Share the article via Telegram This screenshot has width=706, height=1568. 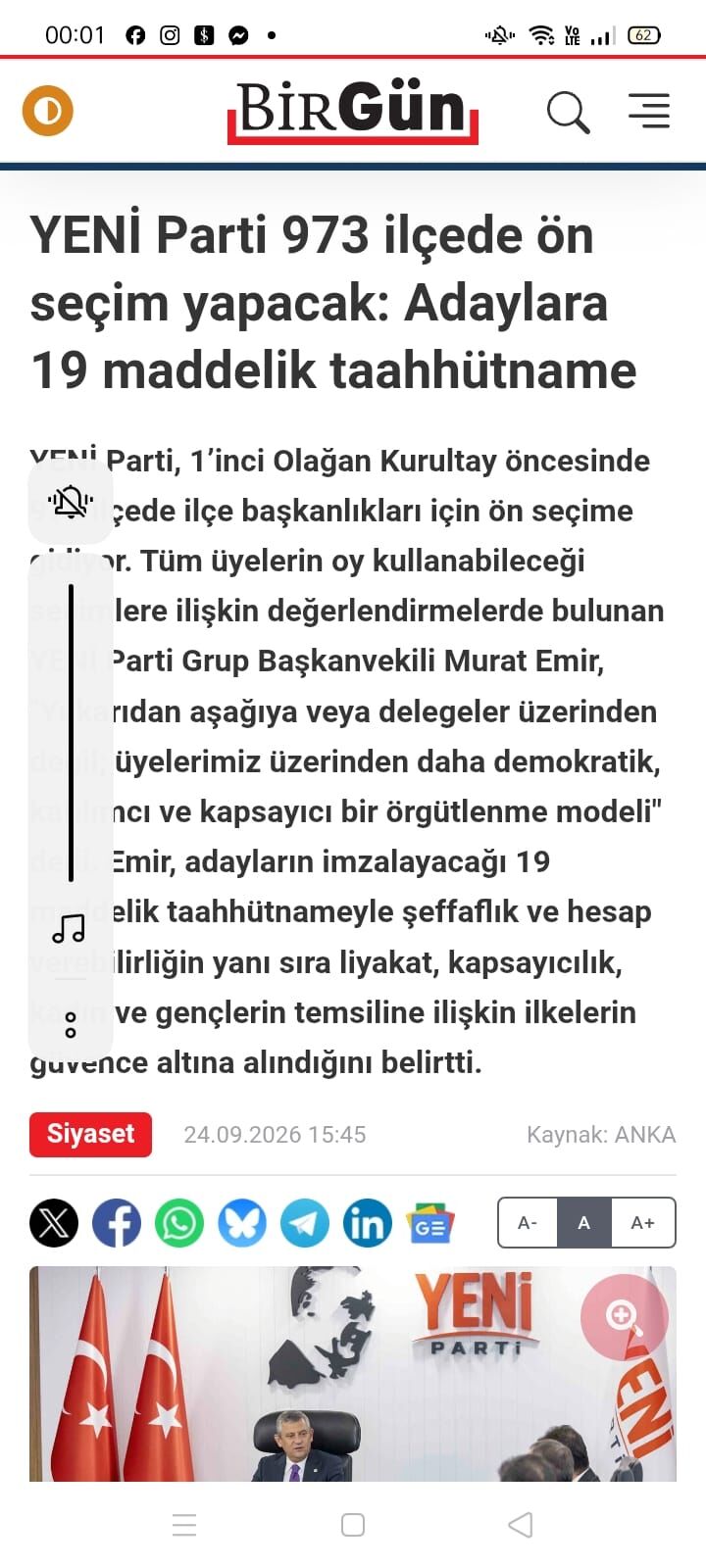(x=305, y=1223)
